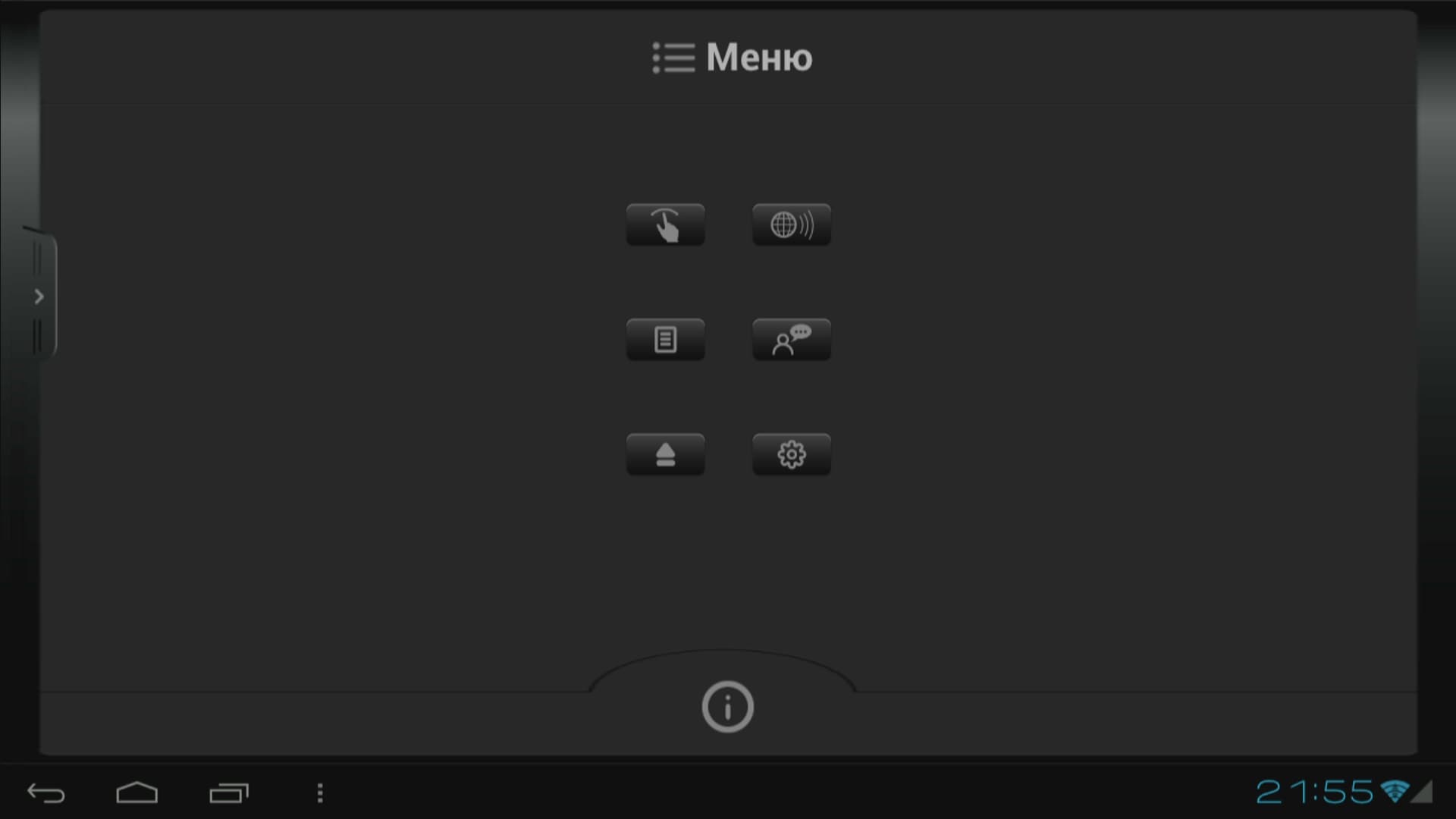Tap the eject button

click(665, 454)
